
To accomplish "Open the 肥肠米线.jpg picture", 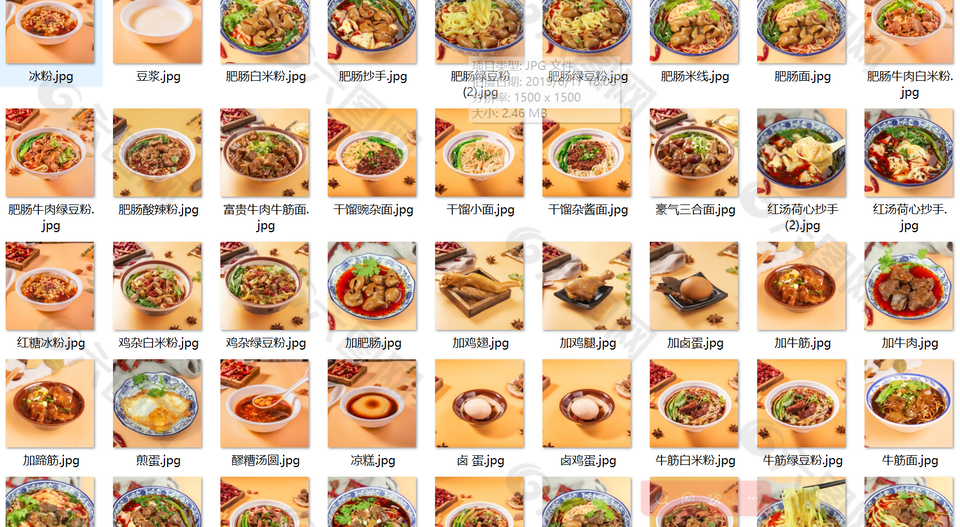I will [x=694, y=30].
